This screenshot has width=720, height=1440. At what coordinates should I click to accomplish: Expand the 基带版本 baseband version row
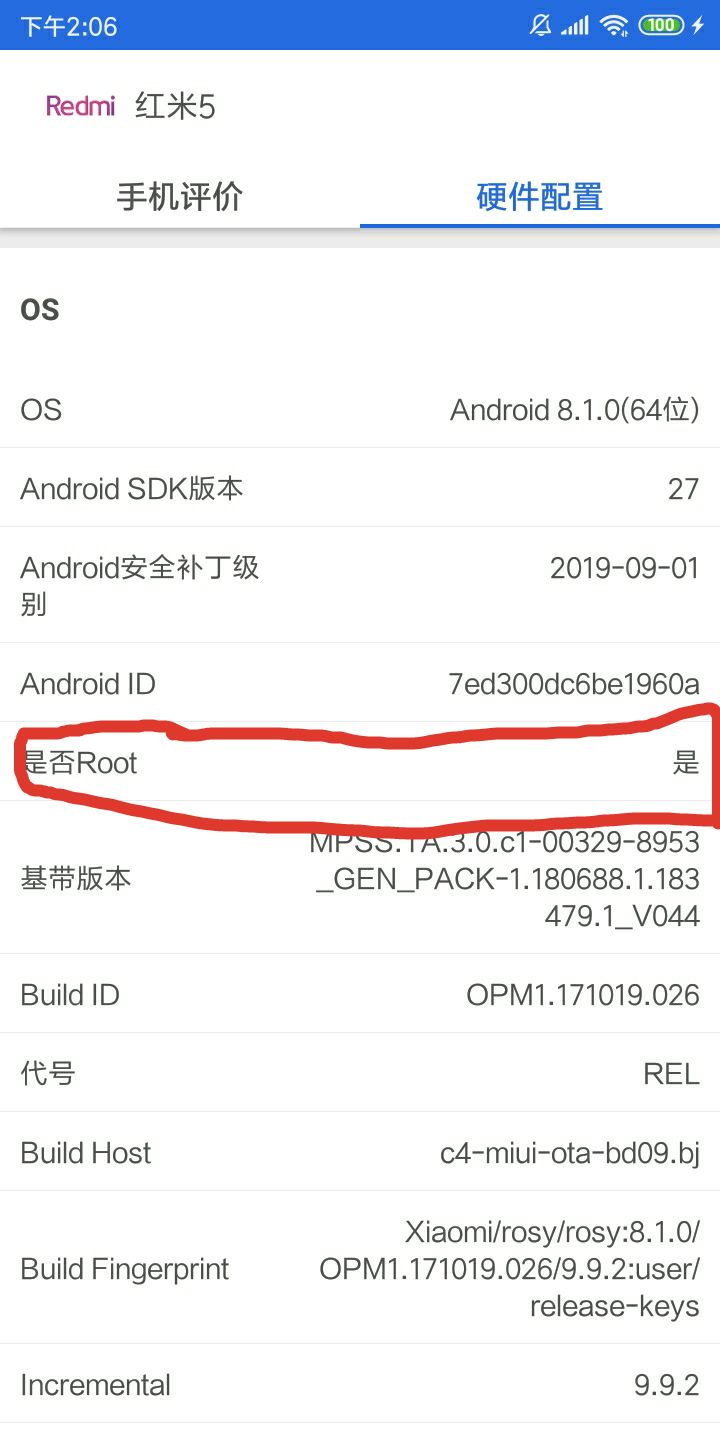point(360,878)
